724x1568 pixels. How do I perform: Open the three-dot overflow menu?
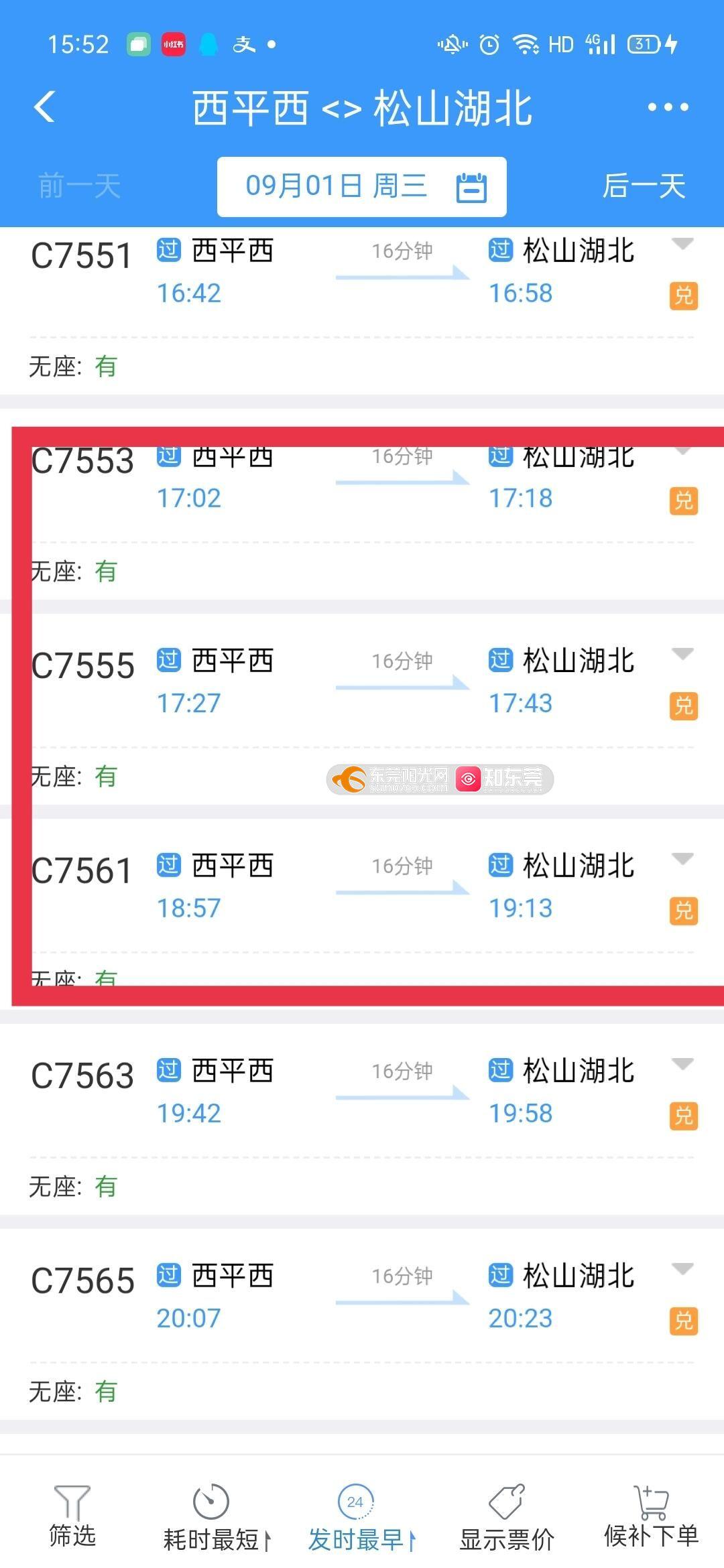(668, 107)
